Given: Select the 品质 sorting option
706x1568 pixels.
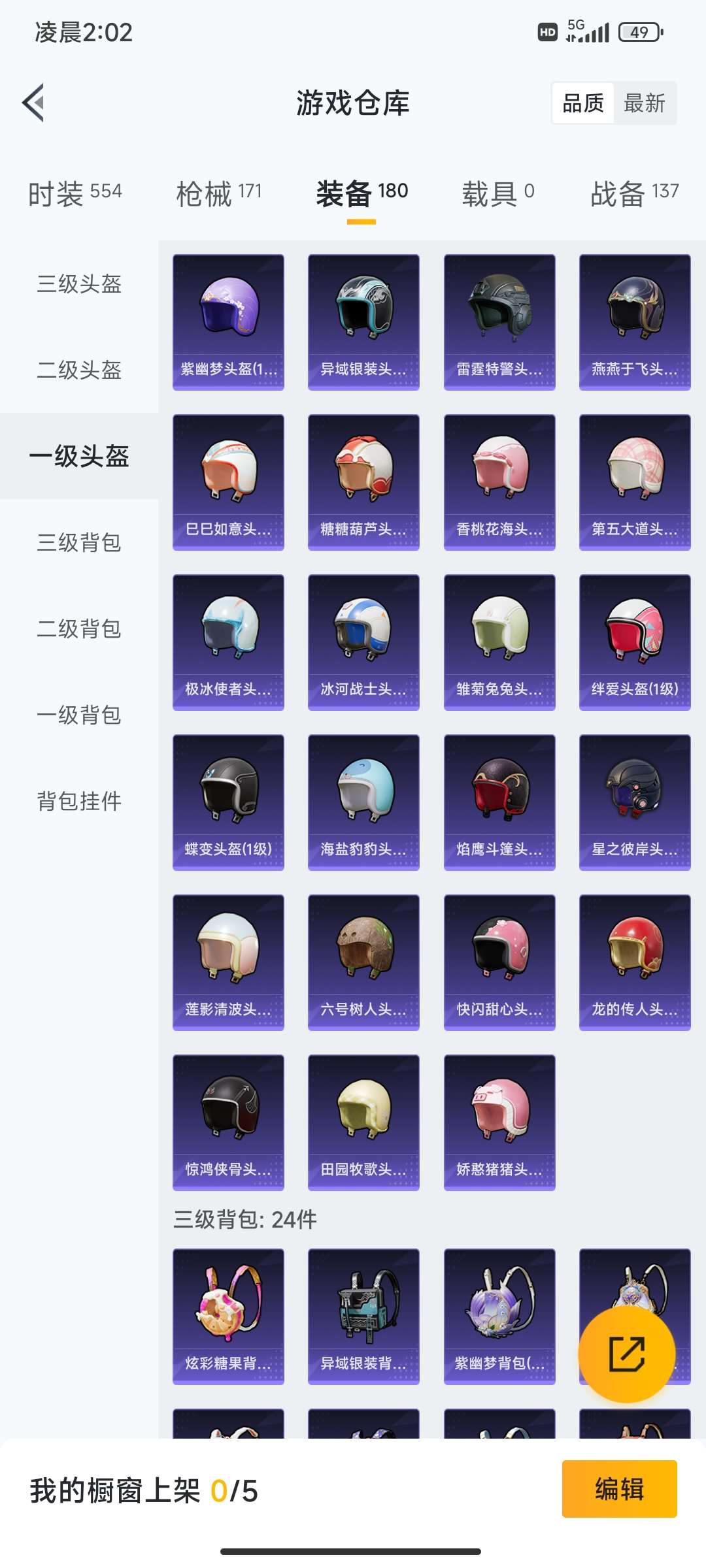Looking at the screenshot, I should (583, 103).
